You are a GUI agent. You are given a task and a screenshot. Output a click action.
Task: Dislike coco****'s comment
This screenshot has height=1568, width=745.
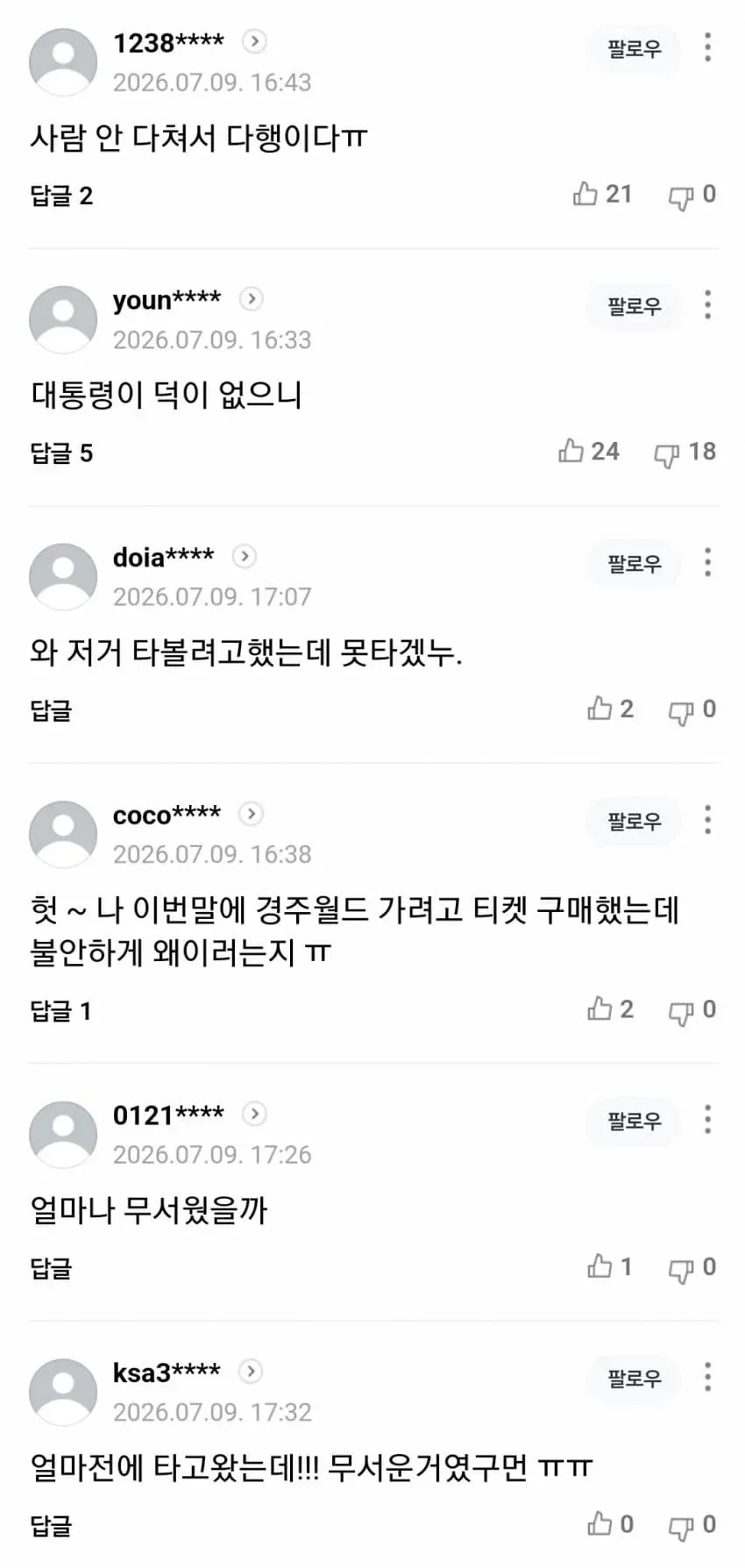pos(692,1009)
